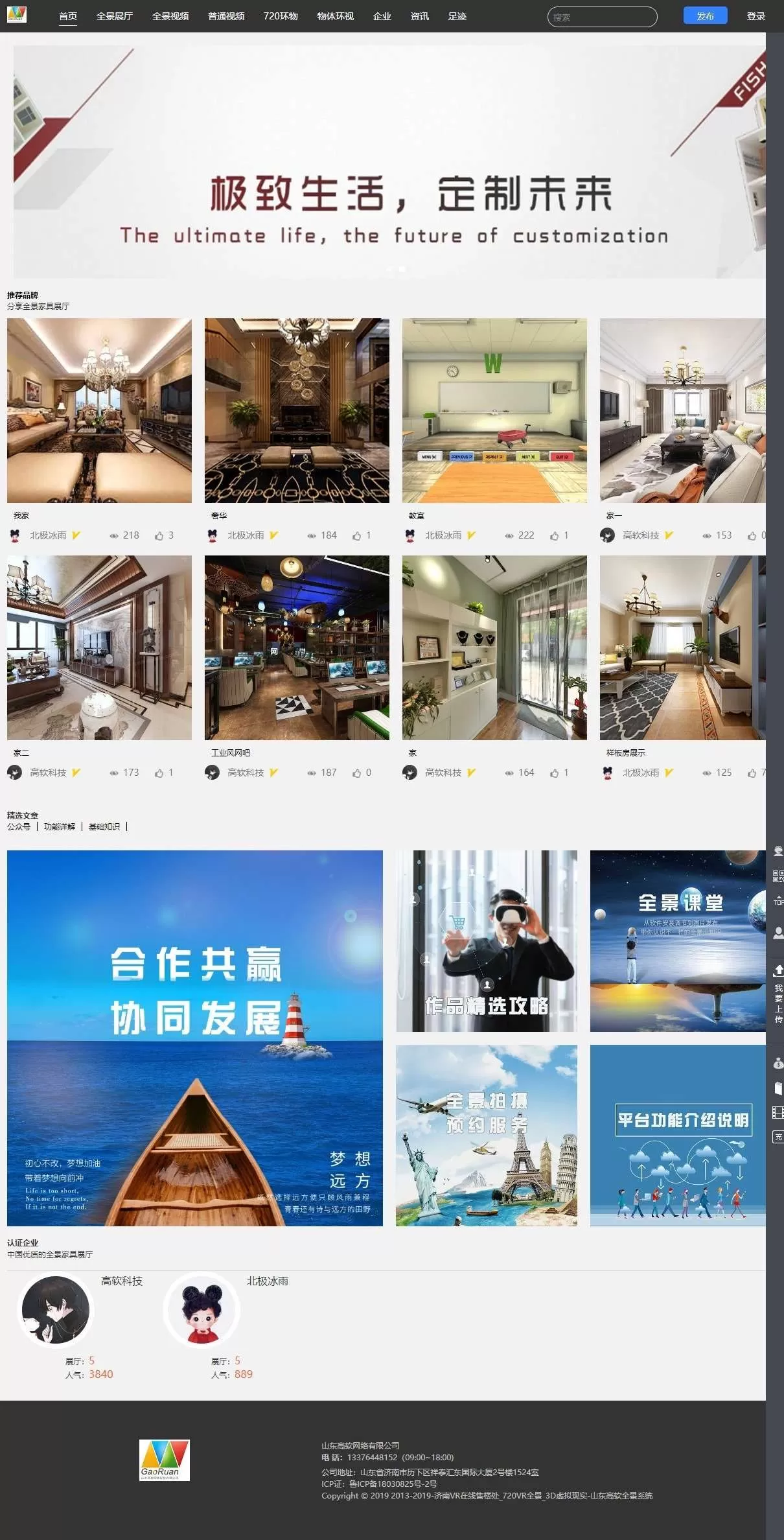Select the 功能详解 article filter
This screenshot has width=784, height=1540.
pyautogui.click(x=60, y=826)
